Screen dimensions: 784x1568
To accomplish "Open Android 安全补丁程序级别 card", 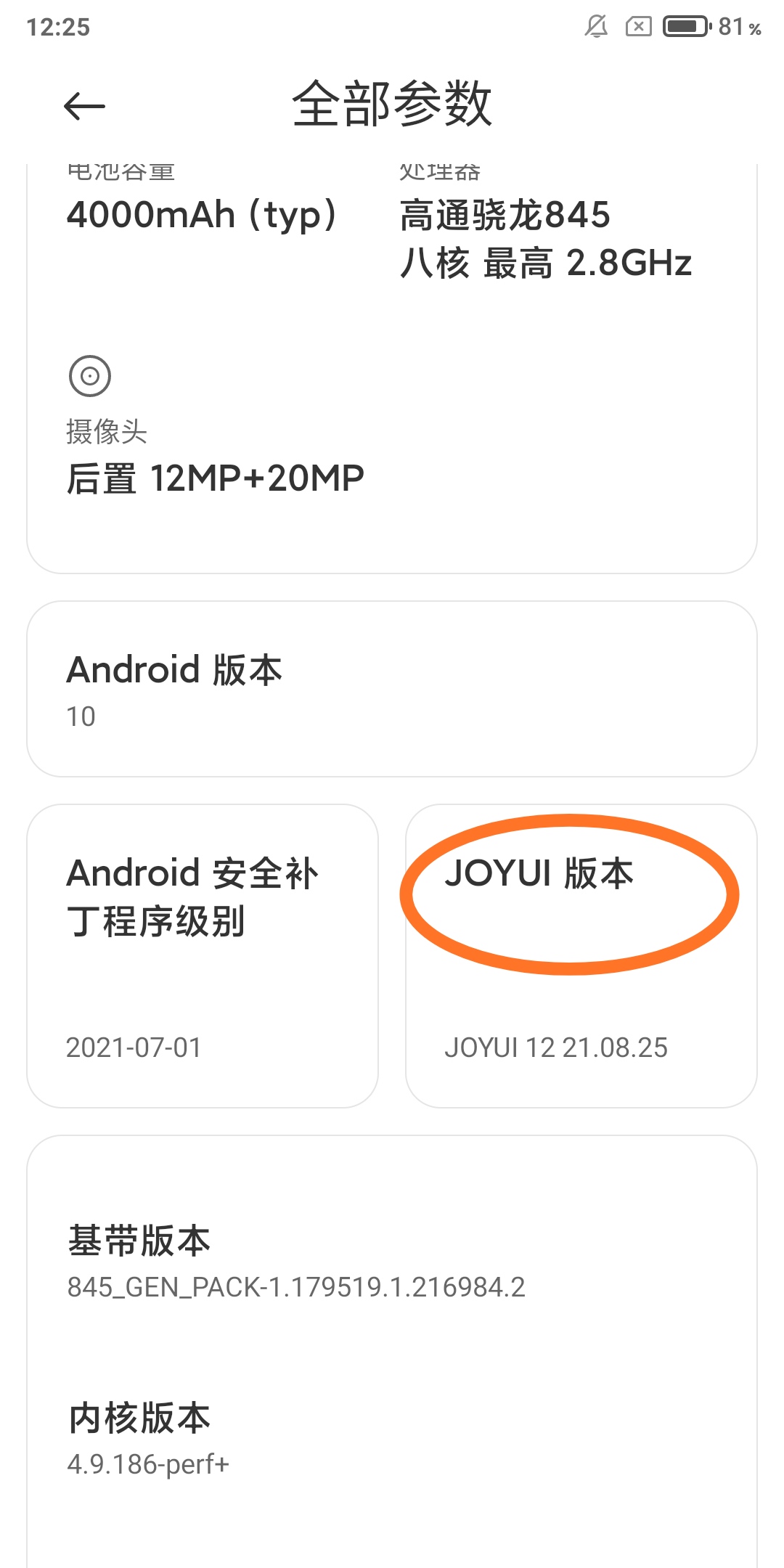I will 203,955.
